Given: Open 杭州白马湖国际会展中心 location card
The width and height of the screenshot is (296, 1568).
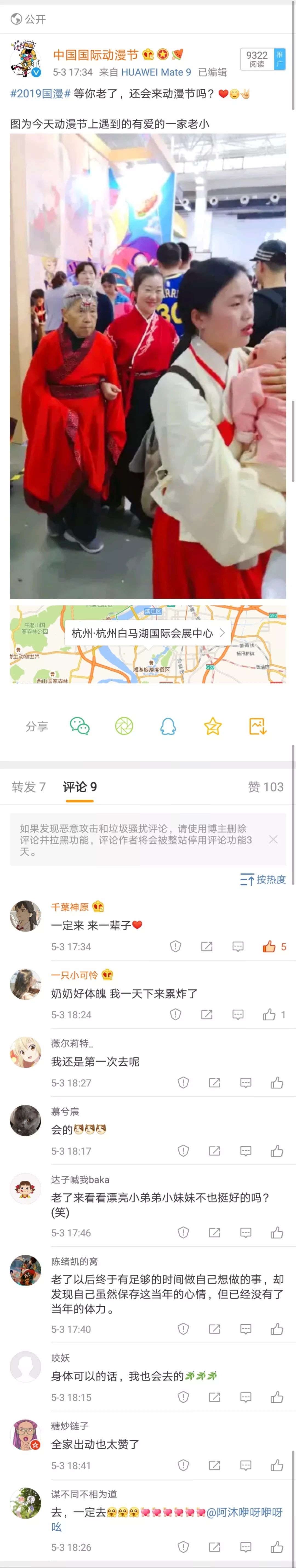Looking at the screenshot, I should [x=148, y=633].
